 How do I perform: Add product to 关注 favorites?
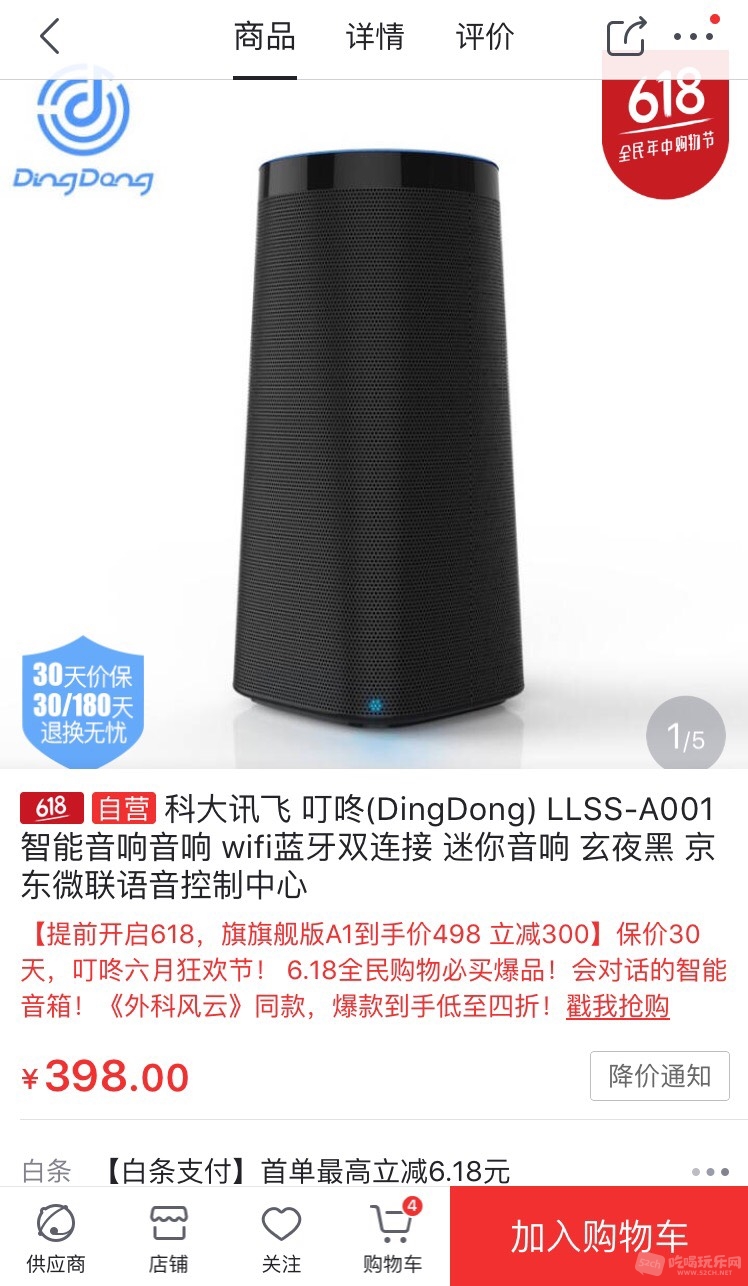281,1238
